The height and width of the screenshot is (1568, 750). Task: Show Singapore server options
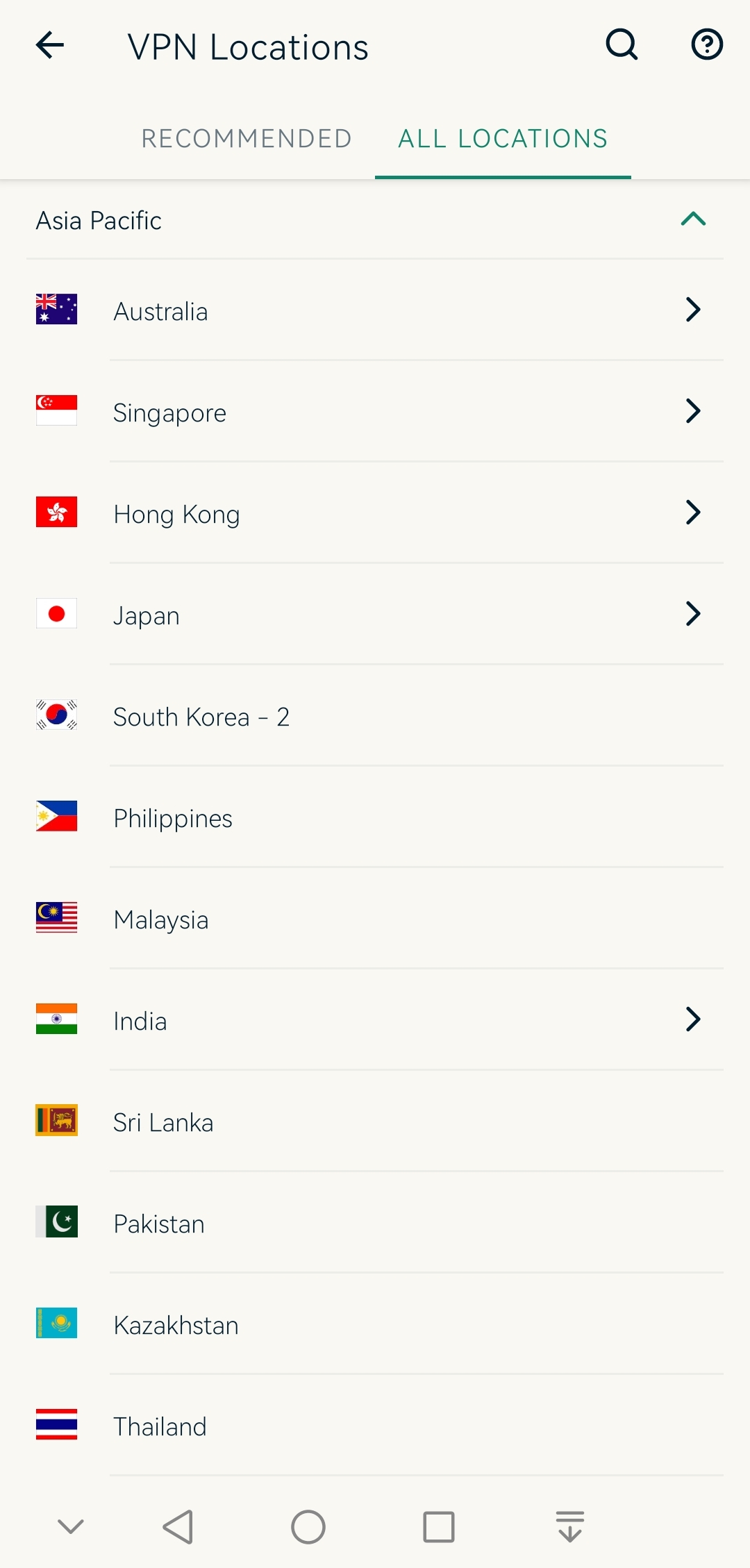[693, 411]
